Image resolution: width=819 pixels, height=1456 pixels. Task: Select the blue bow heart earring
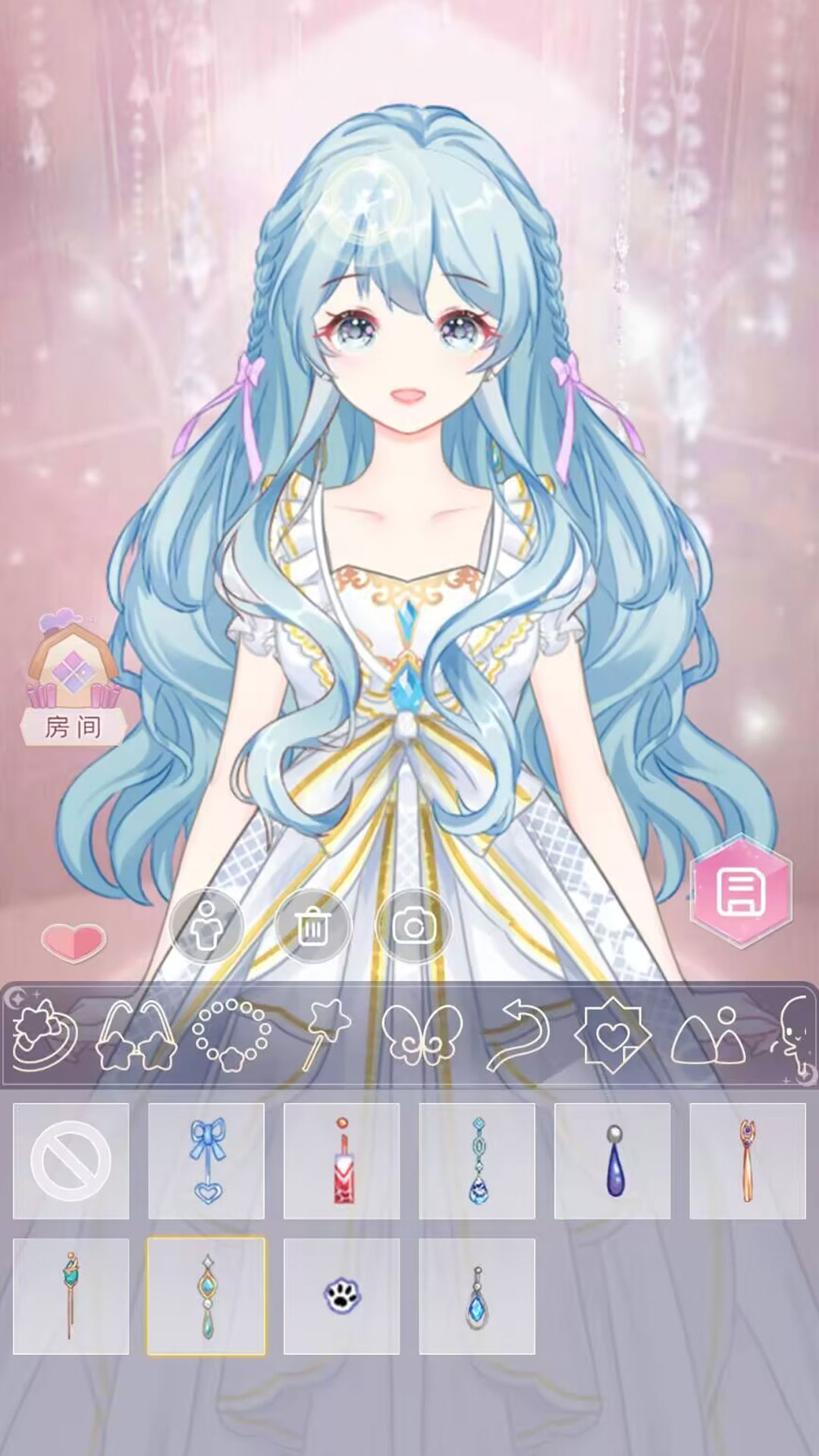tap(206, 1161)
